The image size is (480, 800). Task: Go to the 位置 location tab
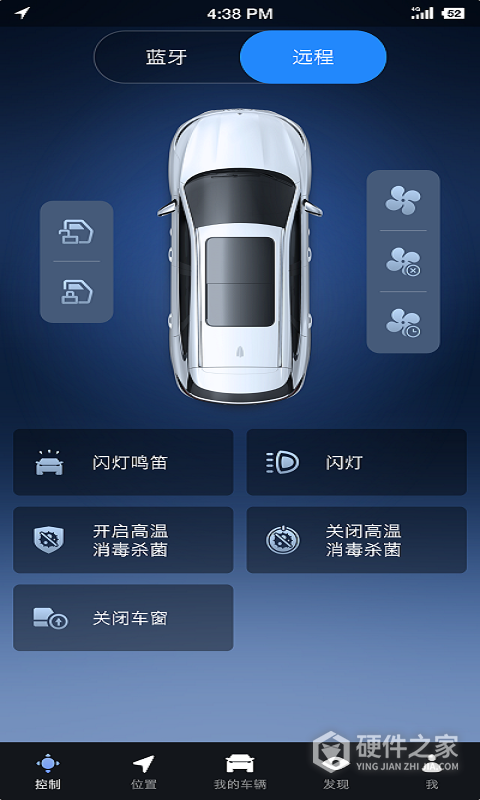click(x=144, y=771)
